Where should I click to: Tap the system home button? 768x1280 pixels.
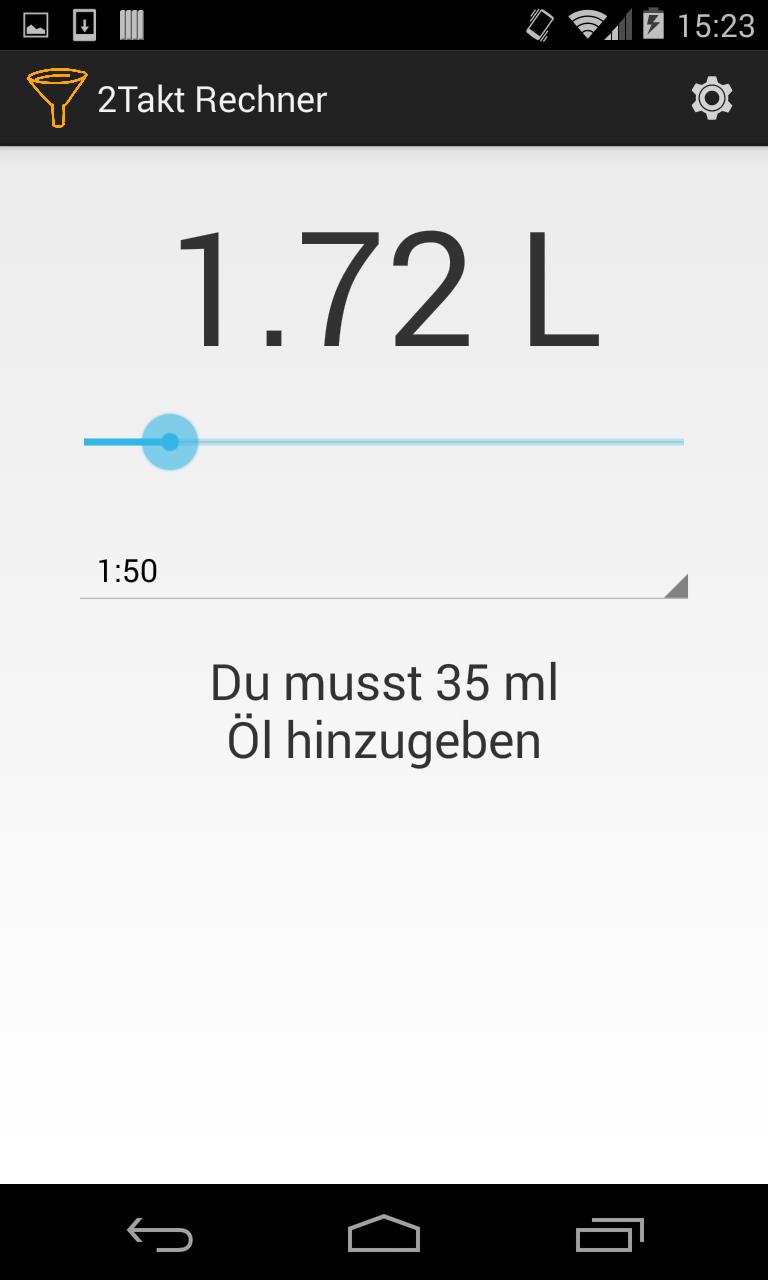384,1235
